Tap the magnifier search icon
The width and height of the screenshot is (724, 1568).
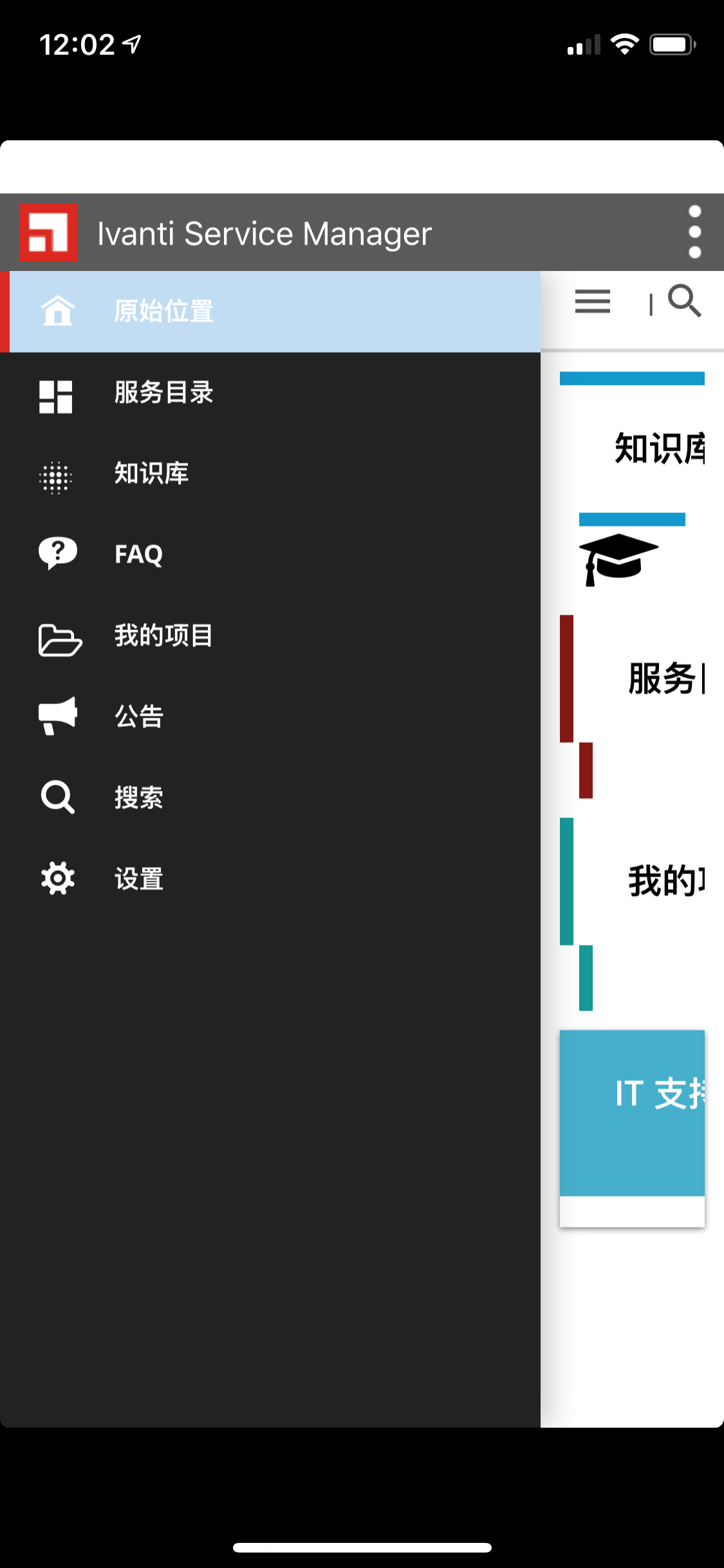(x=685, y=301)
